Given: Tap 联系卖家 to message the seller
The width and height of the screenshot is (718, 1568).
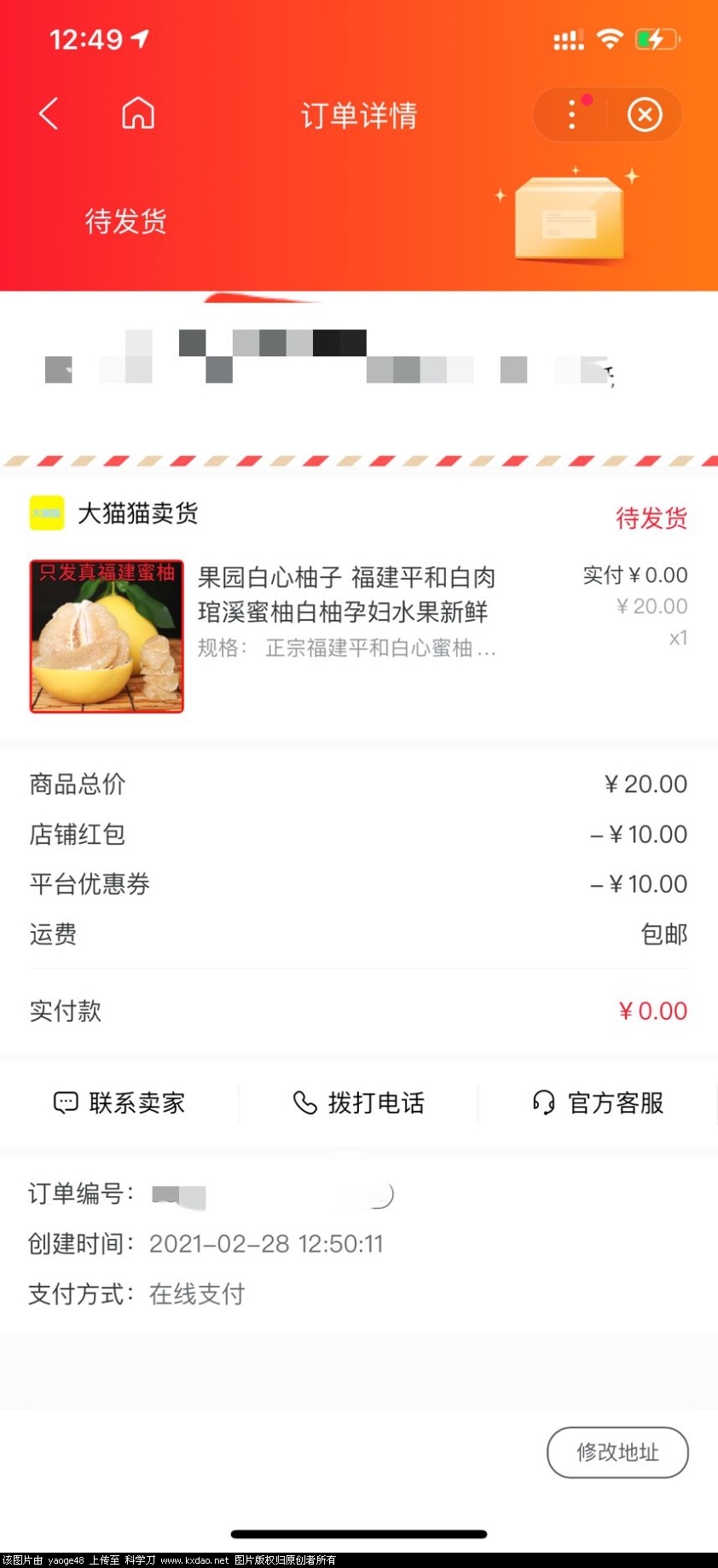Looking at the screenshot, I should click(120, 1102).
